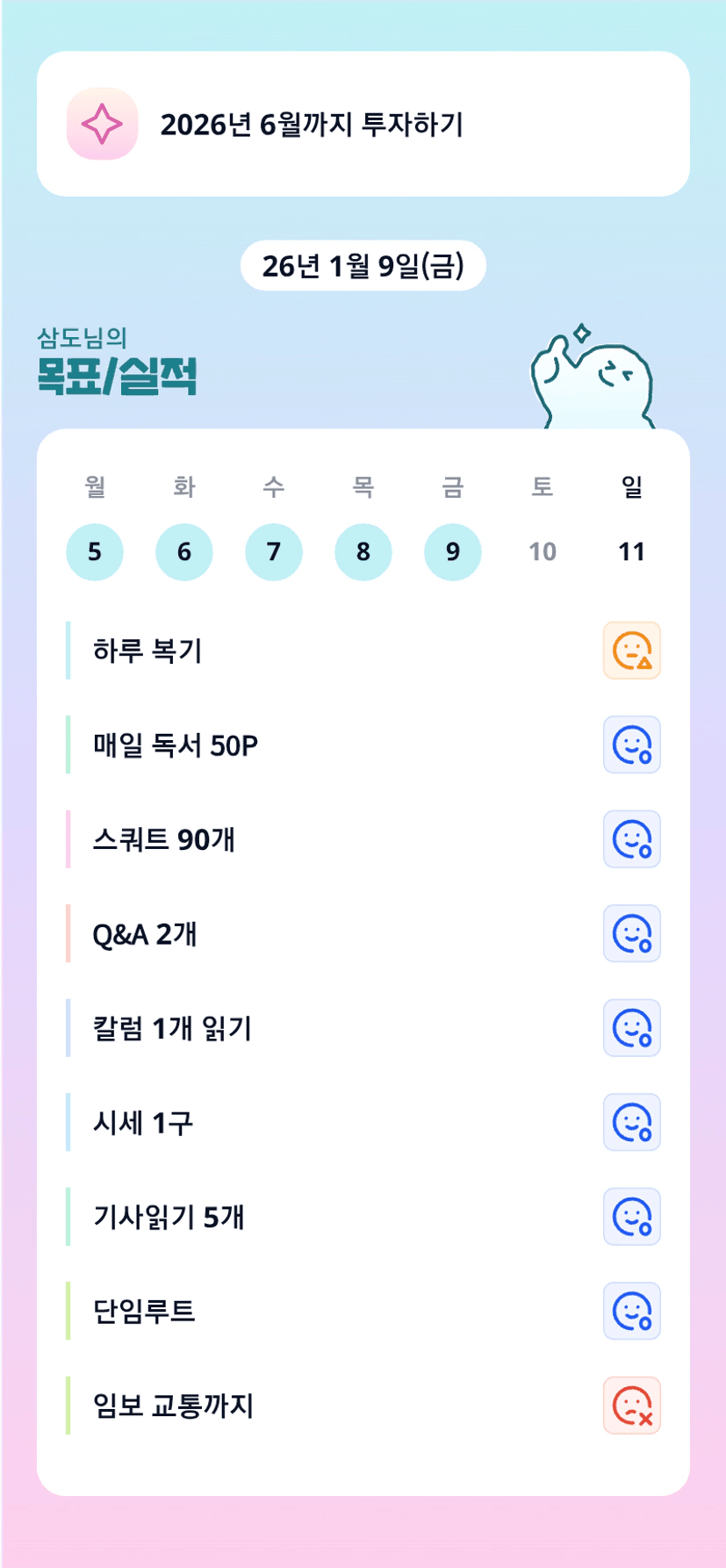The height and width of the screenshot is (1568, 726).
Task: Open the date picker 26년 1월 9일(금)
Action: click(363, 265)
